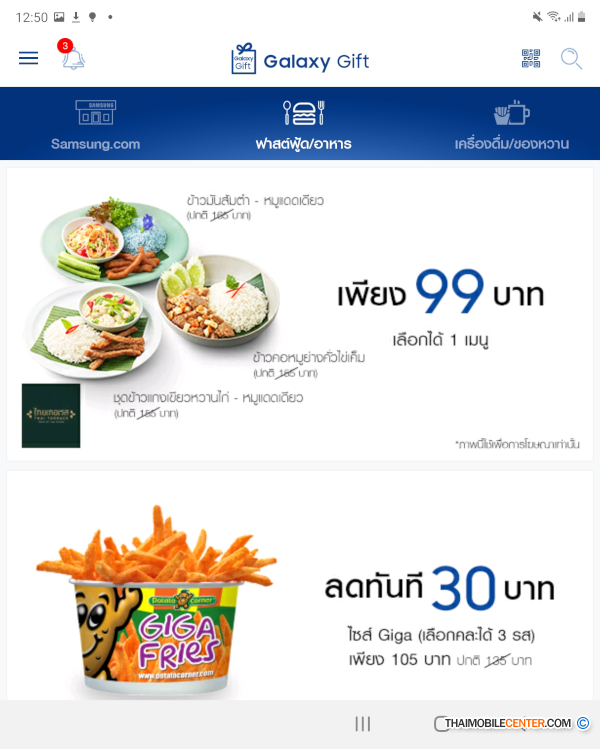Viewport: 600px width, 749px height.
Task: Switch to the เครื่องดื่ม/ของหวาน tab
Action: click(511, 125)
